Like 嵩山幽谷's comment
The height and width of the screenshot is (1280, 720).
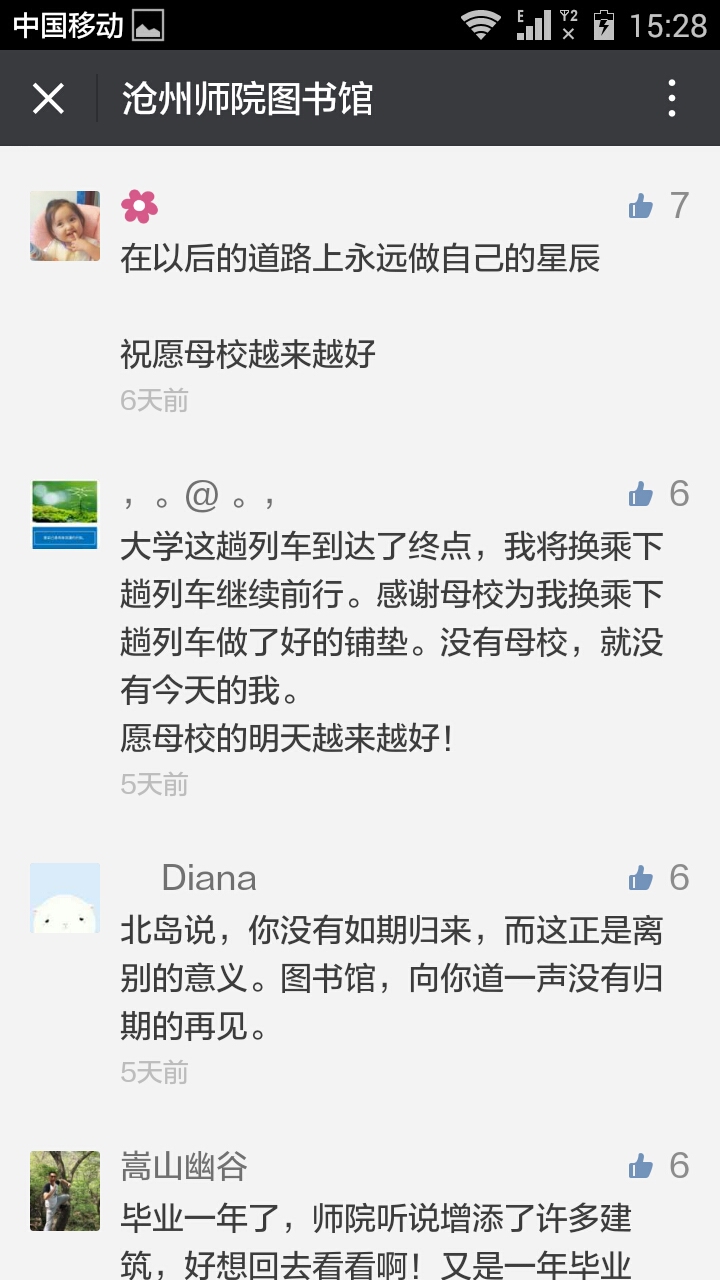[640, 1166]
